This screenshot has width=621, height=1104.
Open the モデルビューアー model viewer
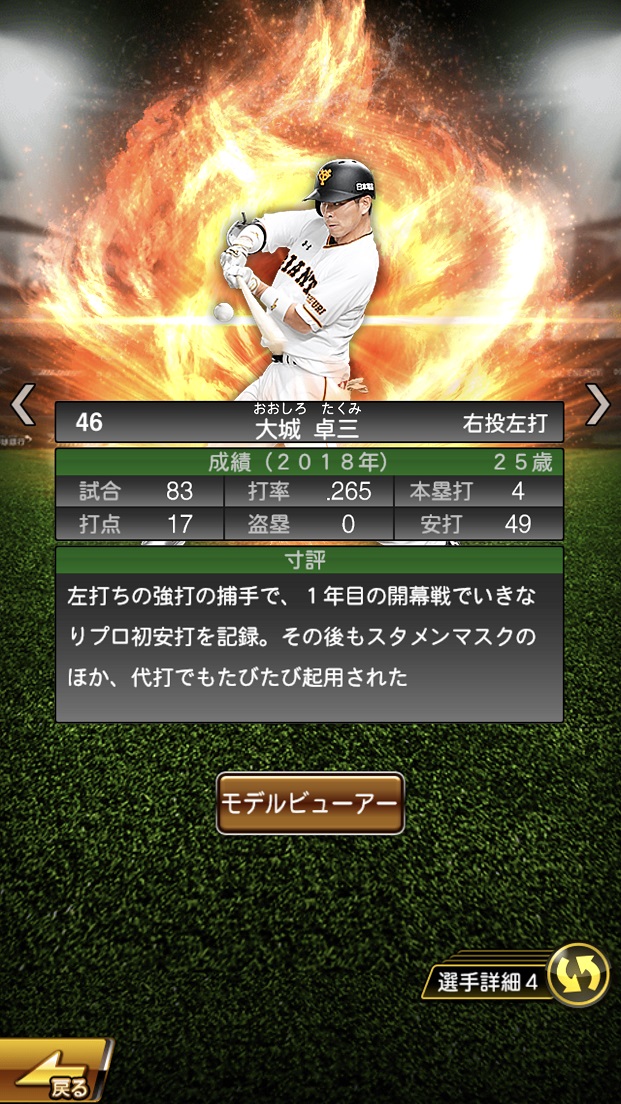click(x=310, y=803)
